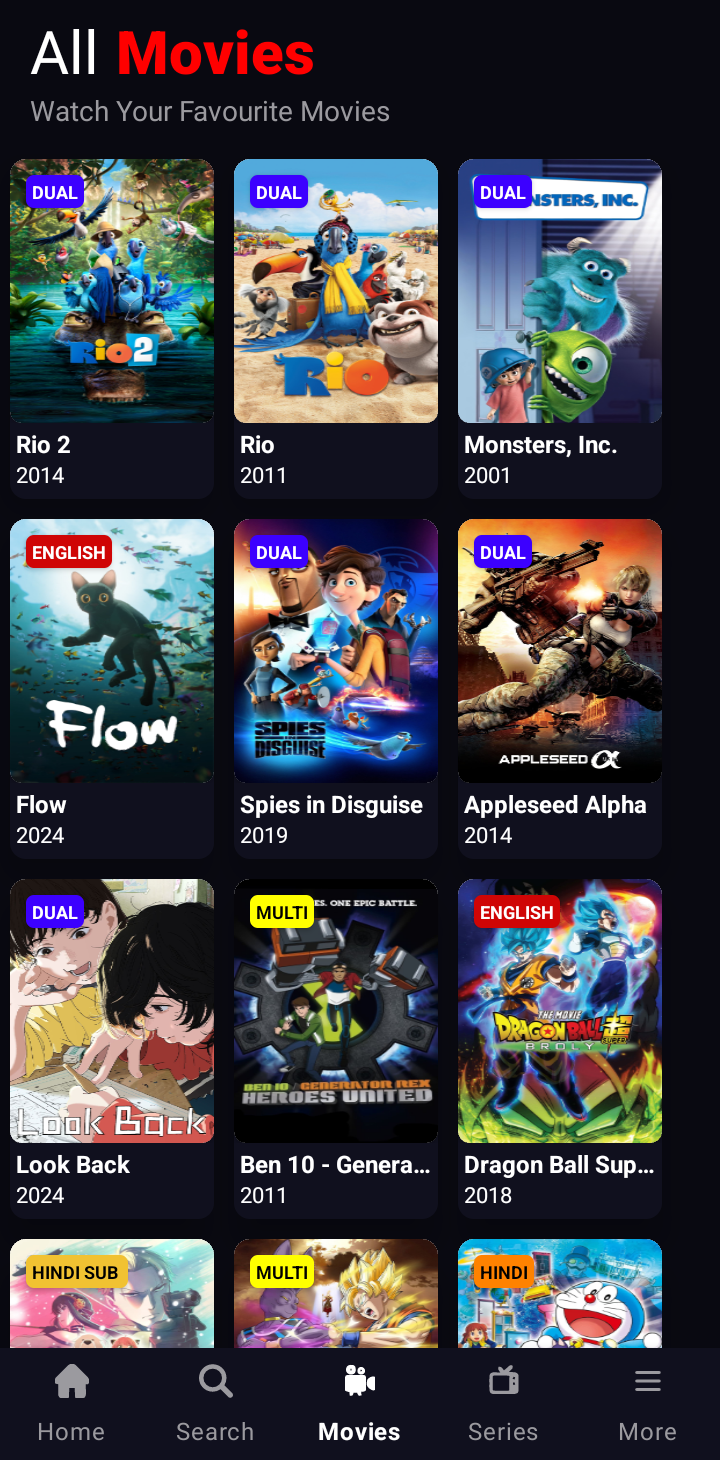Open Spies in Disguise
The image size is (720, 1460).
point(336,688)
